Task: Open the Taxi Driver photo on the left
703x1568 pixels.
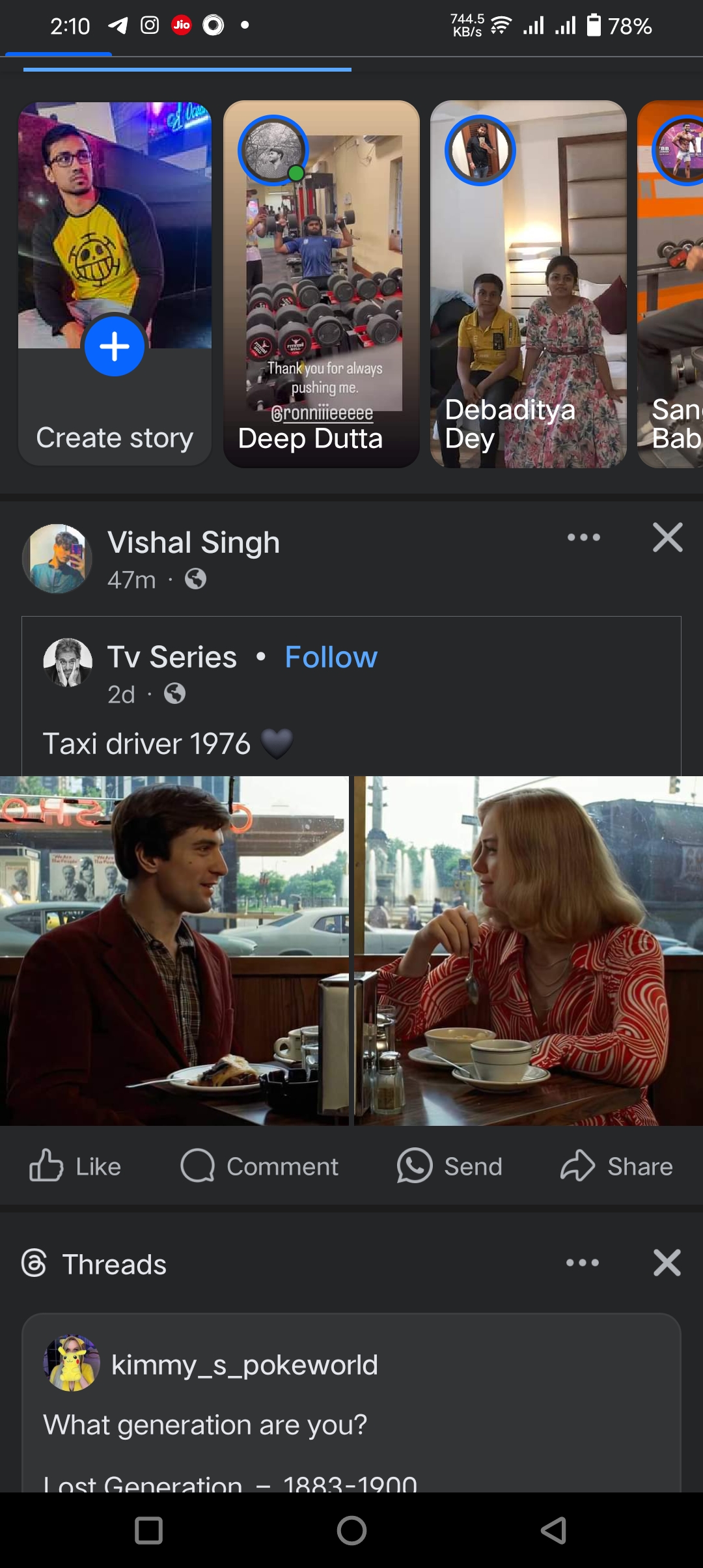Action: coord(174,951)
